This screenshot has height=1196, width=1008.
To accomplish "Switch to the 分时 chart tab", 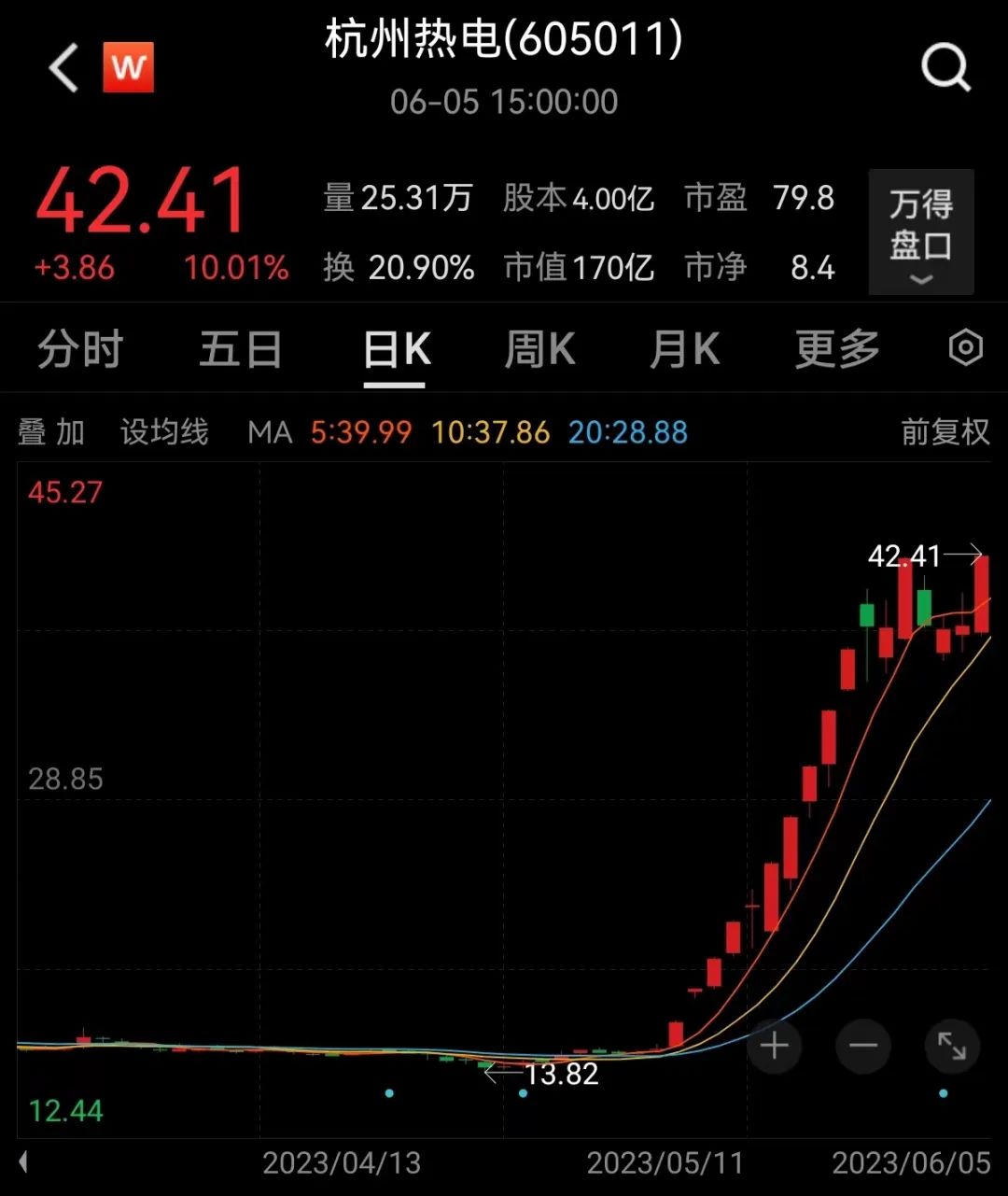I will point(80,350).
